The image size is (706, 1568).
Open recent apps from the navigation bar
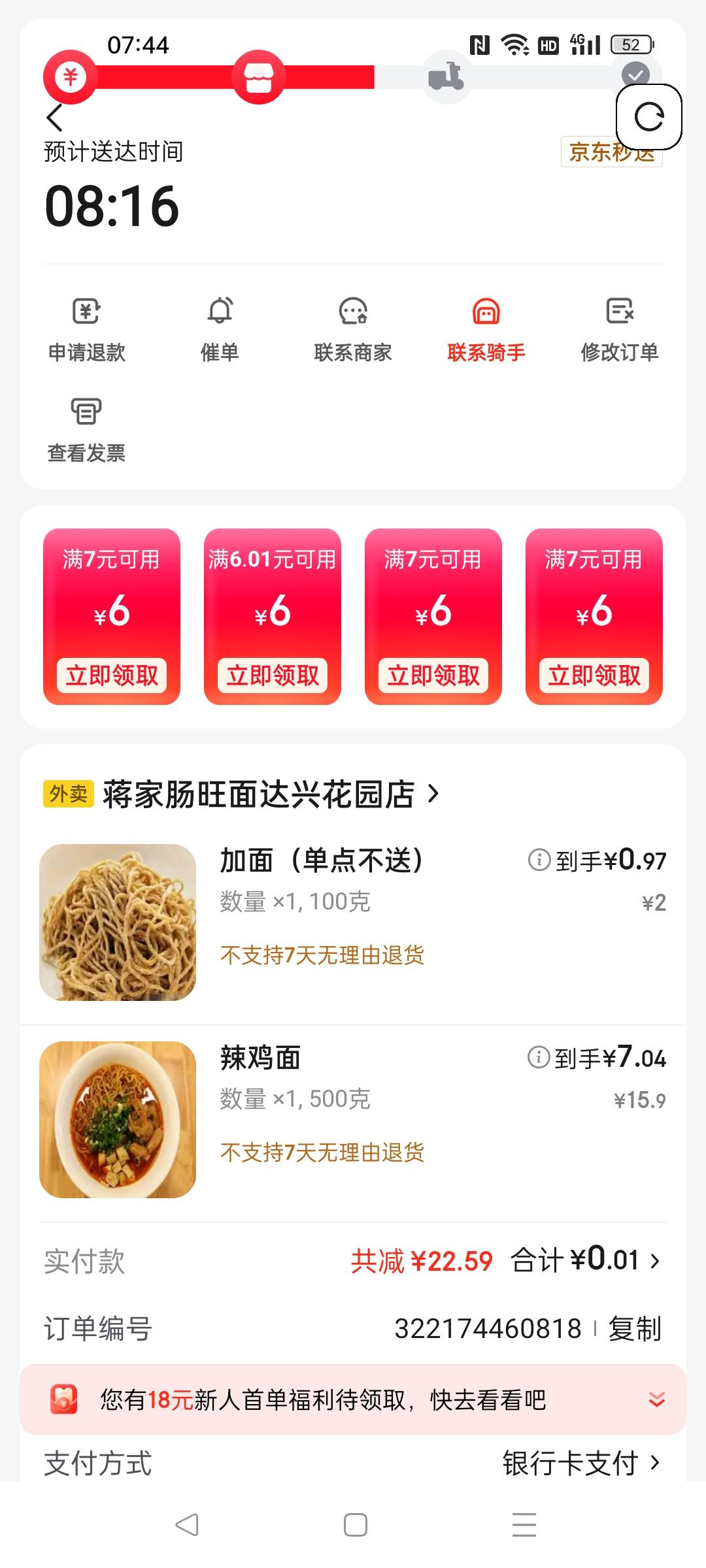524,1525
